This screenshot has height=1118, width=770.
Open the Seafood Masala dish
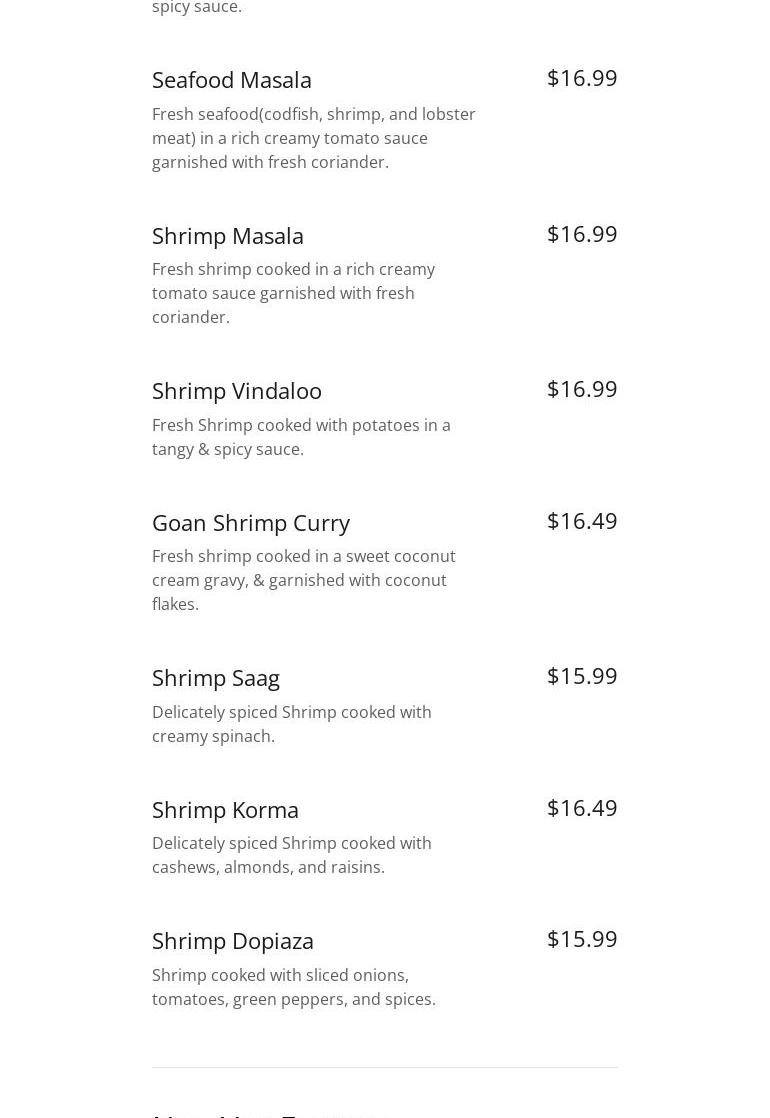tap(232, 80)
